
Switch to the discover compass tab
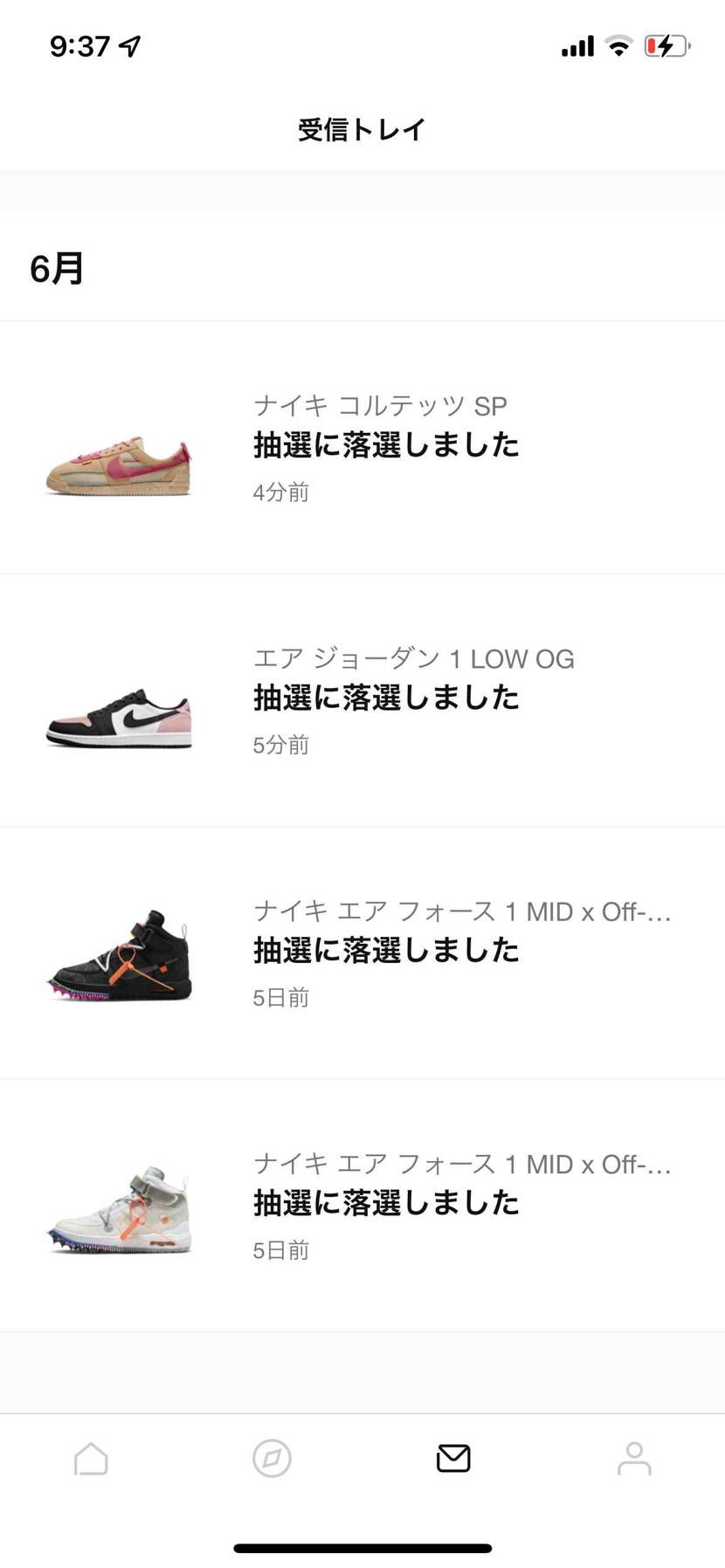coord(272,1458)
